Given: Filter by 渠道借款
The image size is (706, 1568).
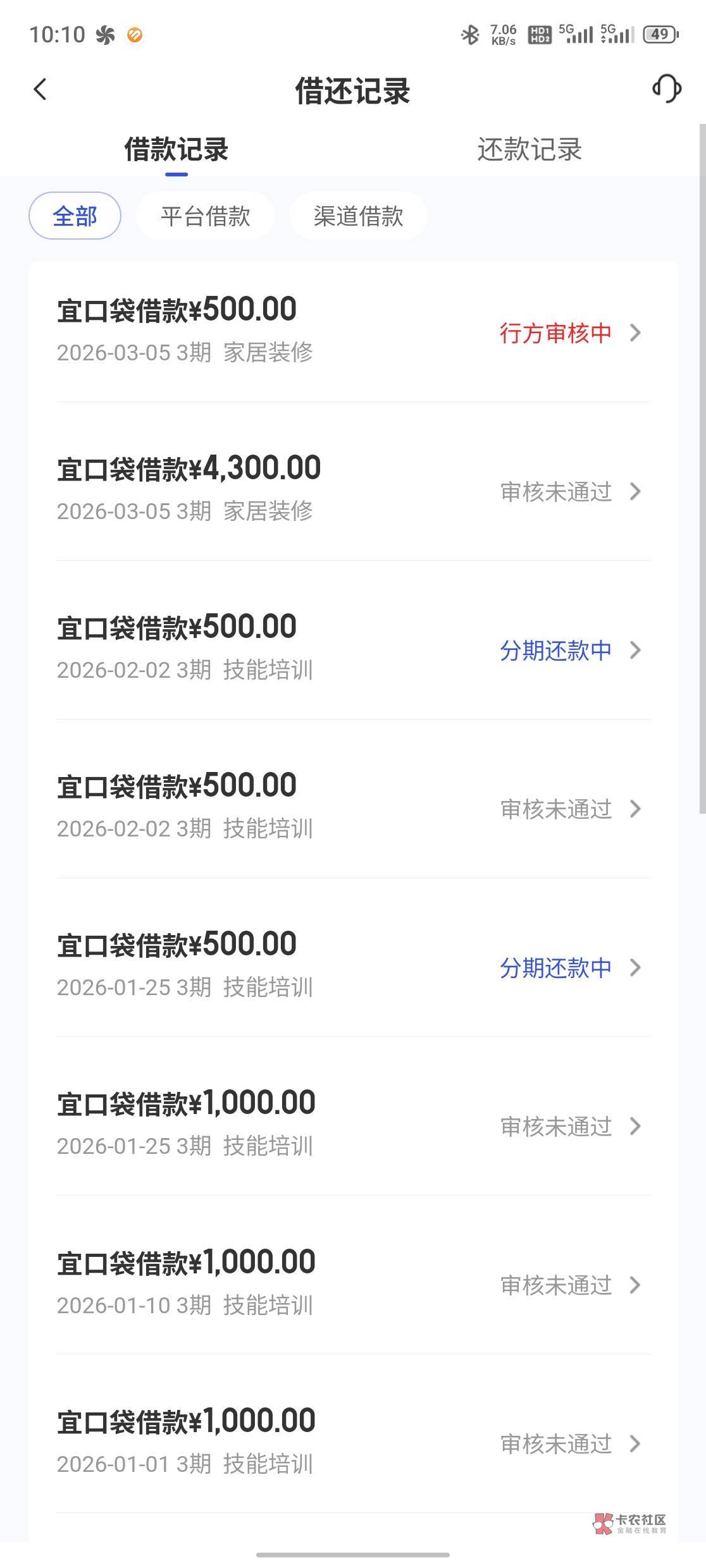Looking at the screenshot, I should click(359, 216).
